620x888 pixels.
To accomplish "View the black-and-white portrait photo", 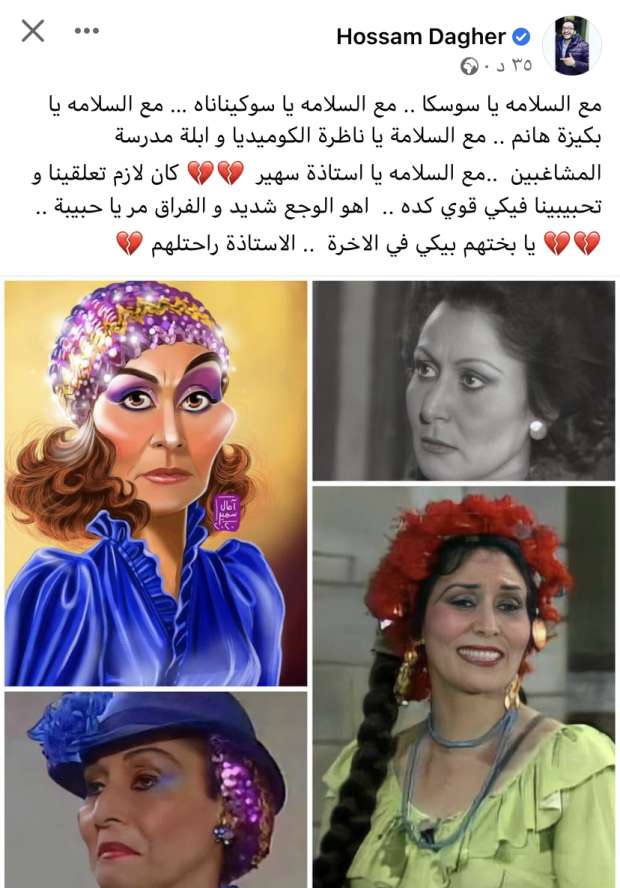I will point(463,380).
